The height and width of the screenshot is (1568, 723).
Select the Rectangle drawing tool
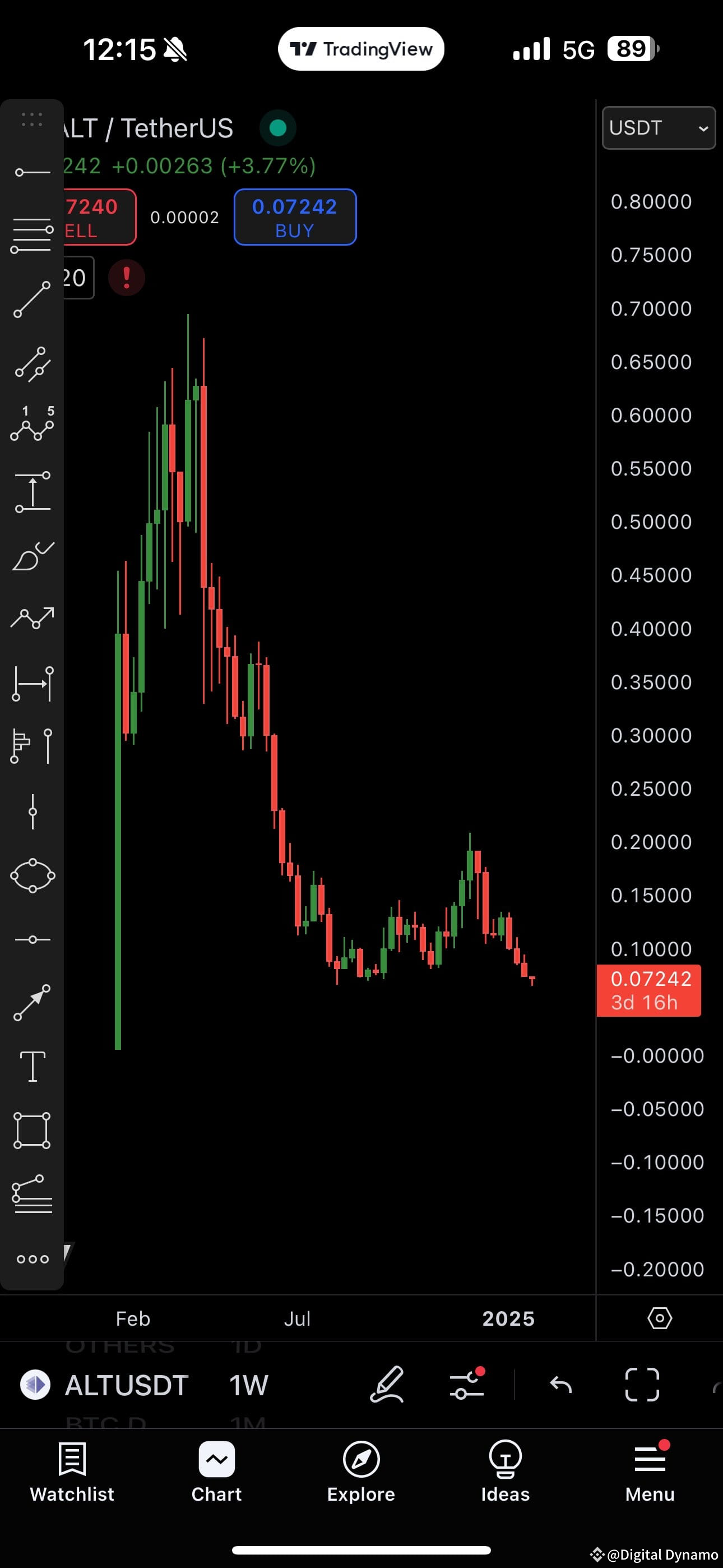click(31, 1131)
